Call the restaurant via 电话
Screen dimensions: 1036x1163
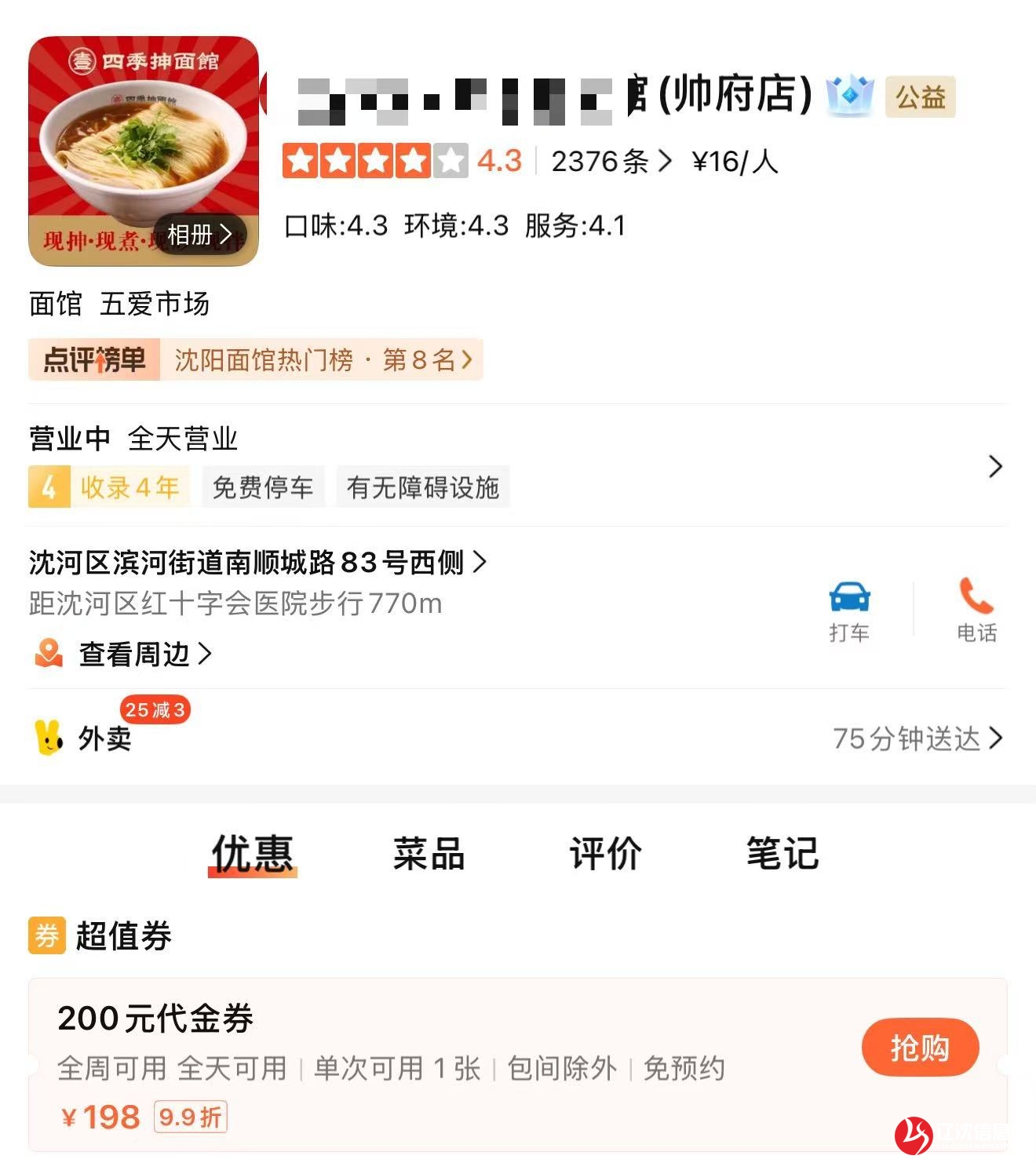(976, 611)
